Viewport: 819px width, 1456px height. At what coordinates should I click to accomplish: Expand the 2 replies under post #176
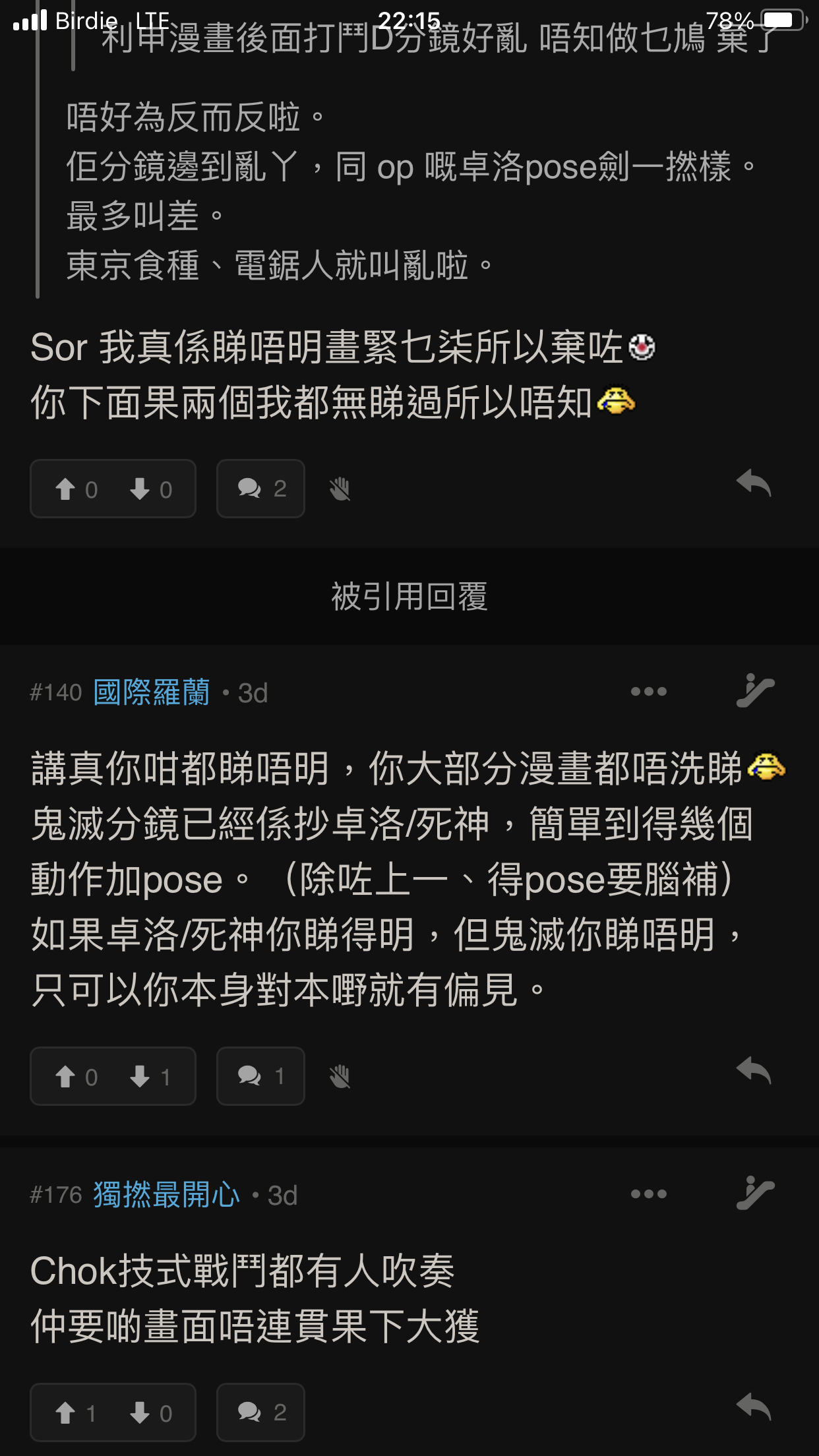click(x=260, y=1412)
